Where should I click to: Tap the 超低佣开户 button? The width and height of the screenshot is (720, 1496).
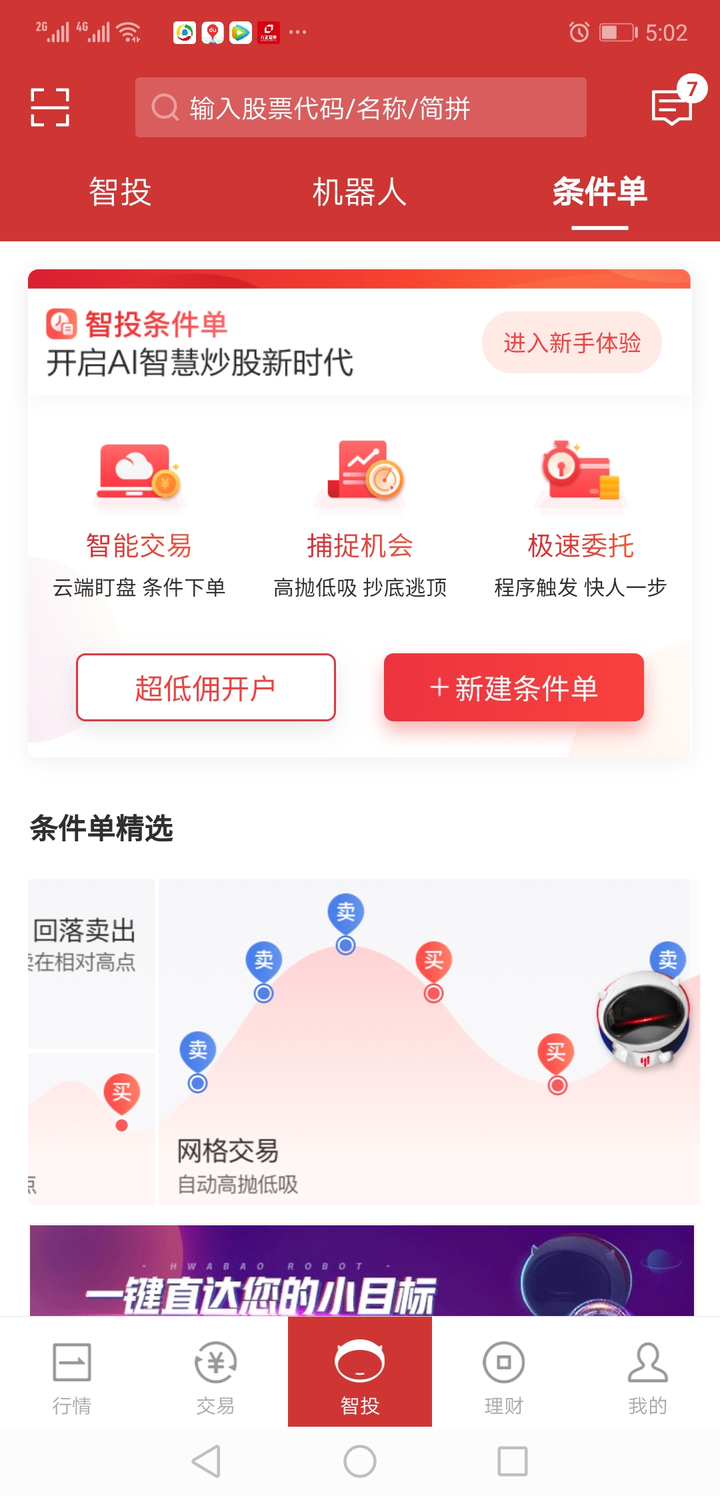(206, 688)
